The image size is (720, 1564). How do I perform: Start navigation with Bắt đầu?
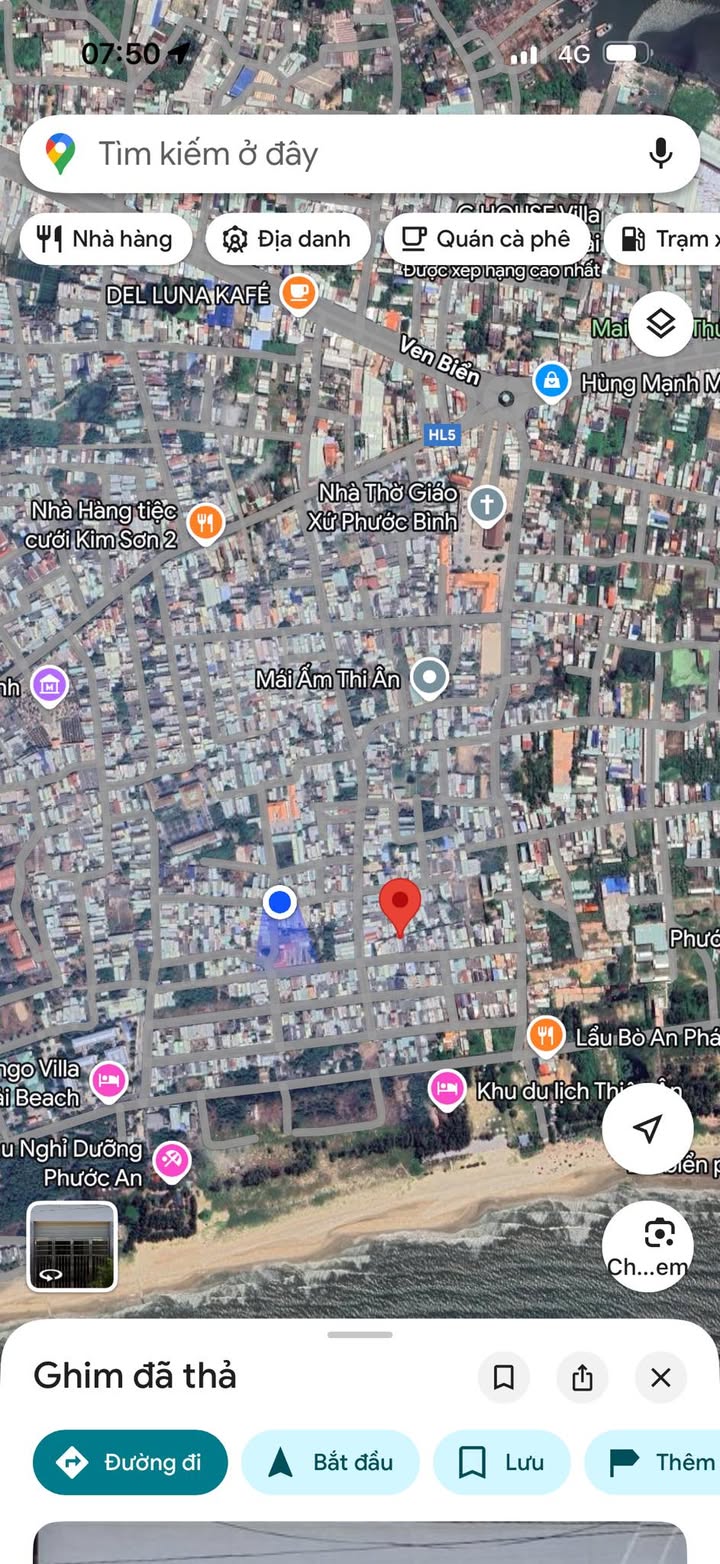coord(330,1462)
